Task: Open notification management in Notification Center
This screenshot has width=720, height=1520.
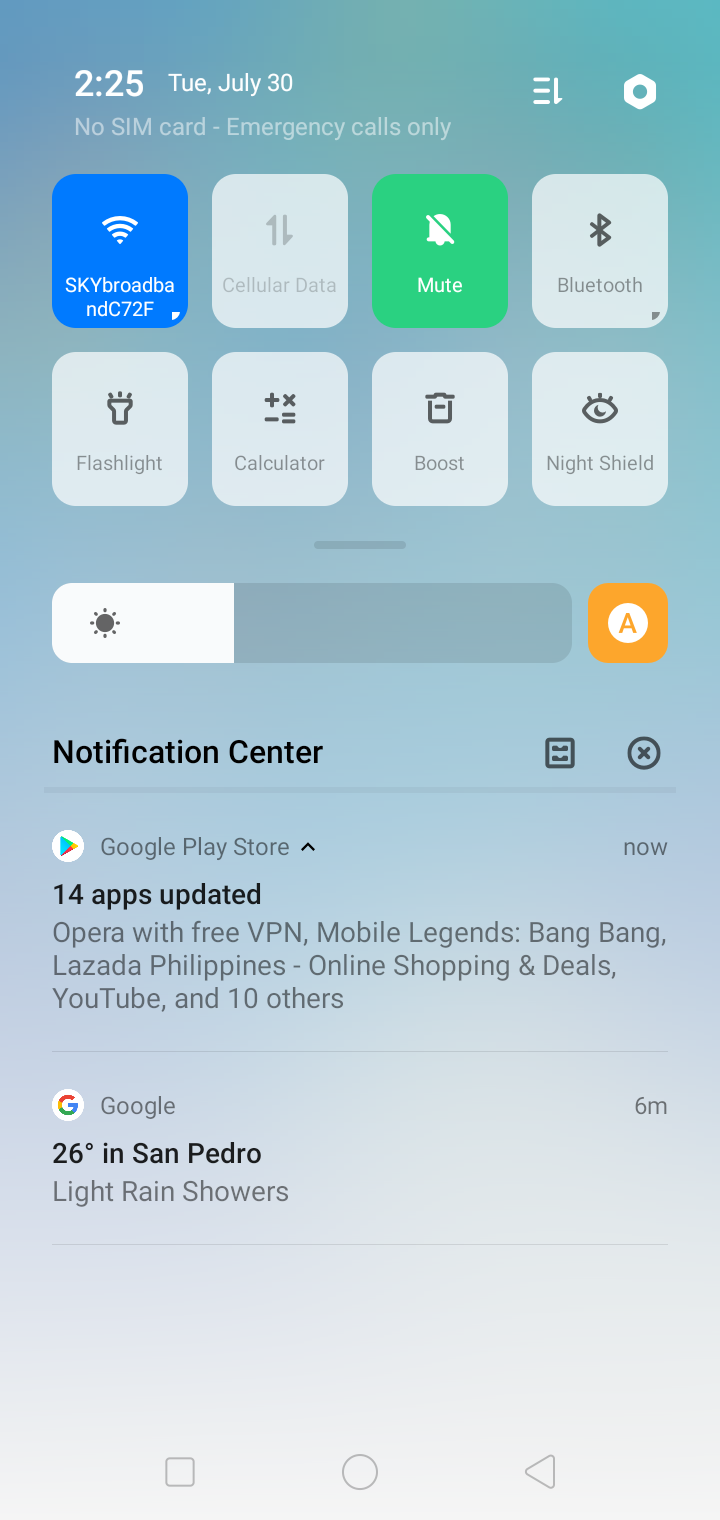Action: 560,753
